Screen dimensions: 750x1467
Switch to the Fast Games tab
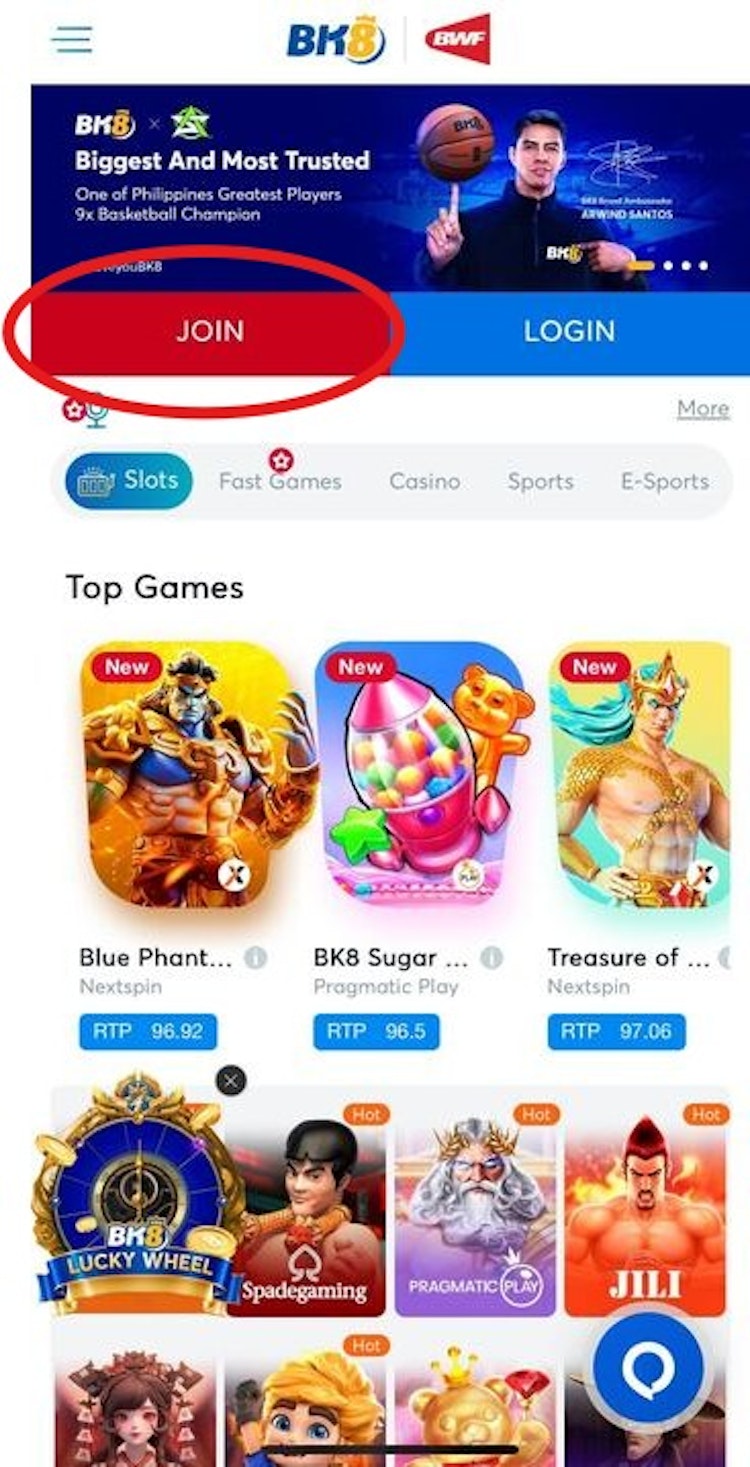[x=280, y=481]
